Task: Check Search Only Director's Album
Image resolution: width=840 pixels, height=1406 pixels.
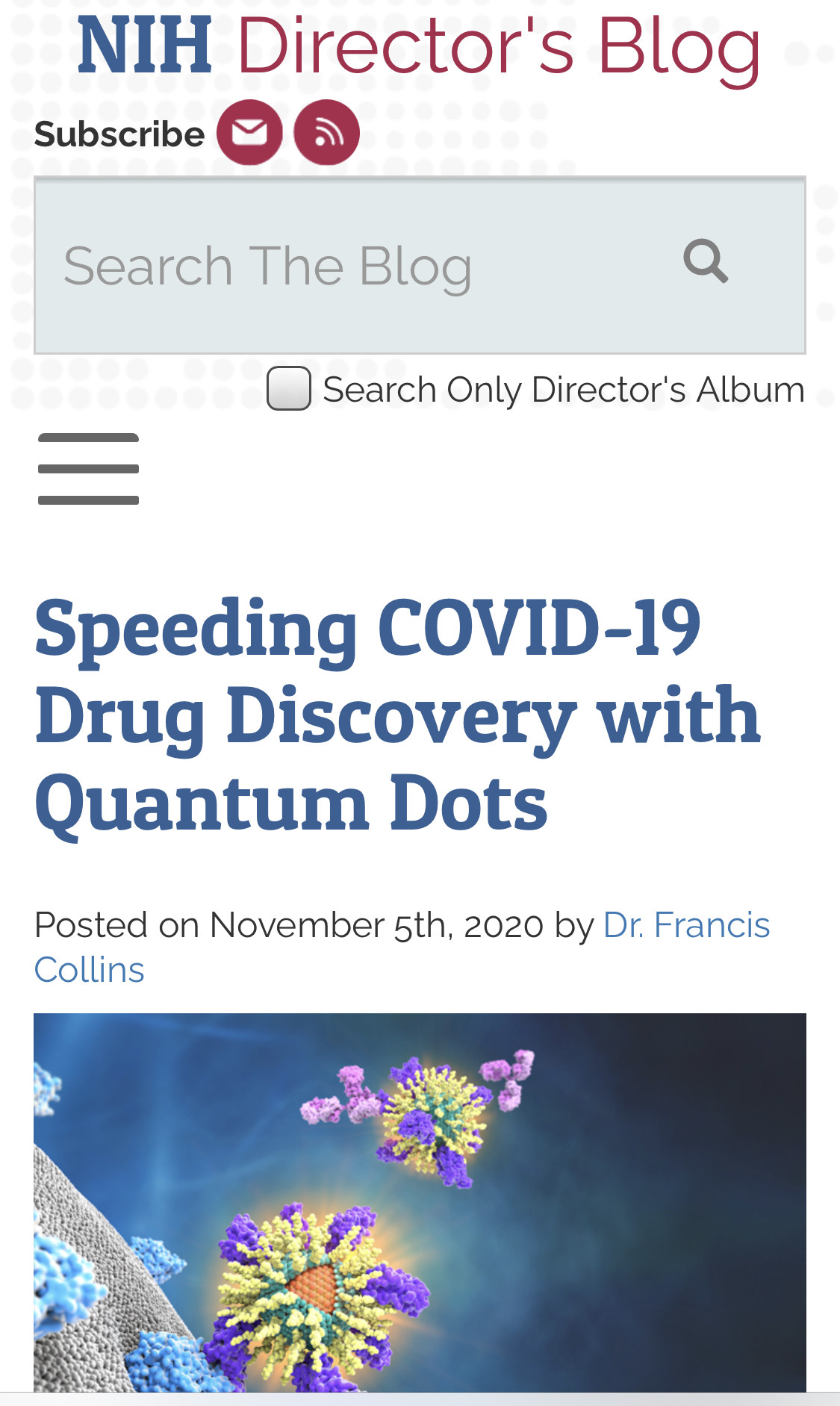Action: coord(289,388)
